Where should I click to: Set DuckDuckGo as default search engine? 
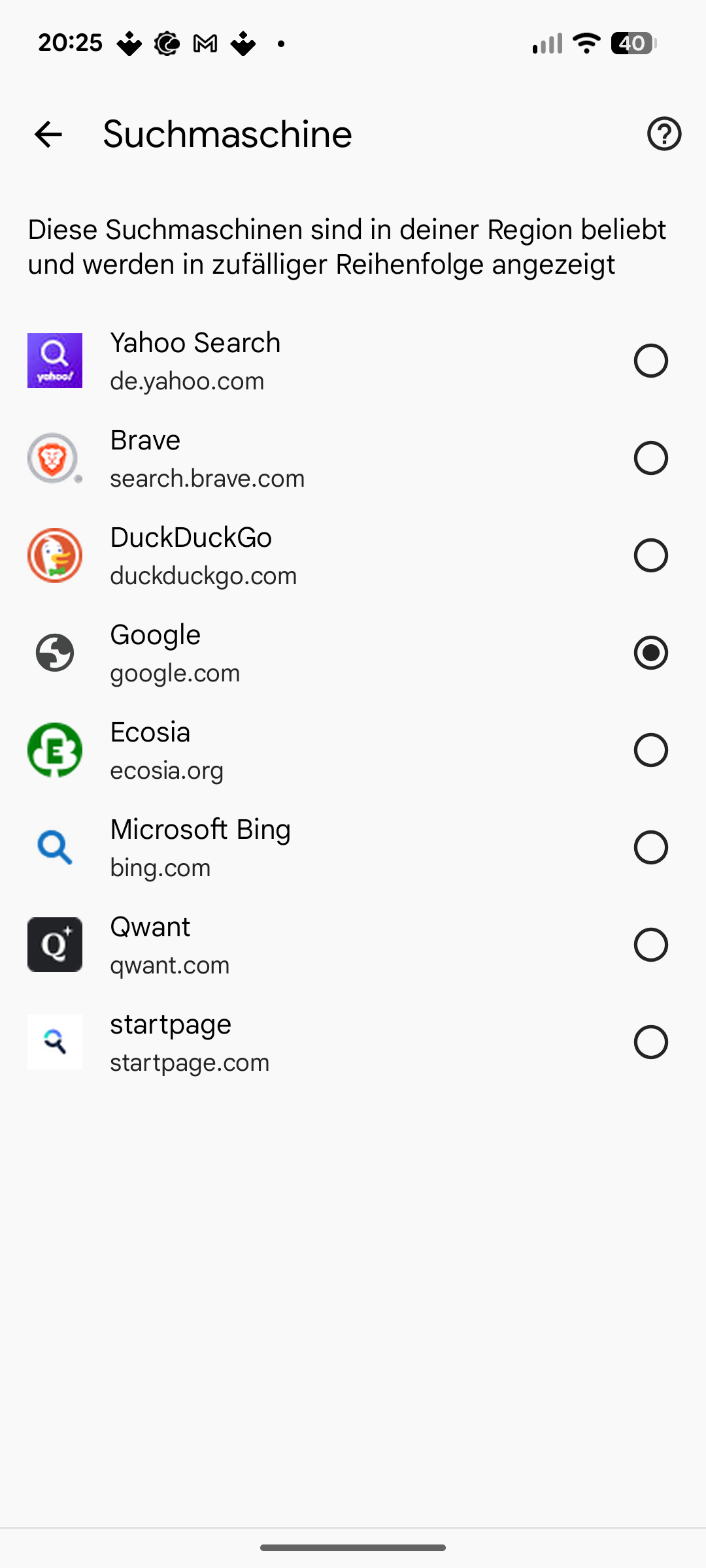click(353, 555)
